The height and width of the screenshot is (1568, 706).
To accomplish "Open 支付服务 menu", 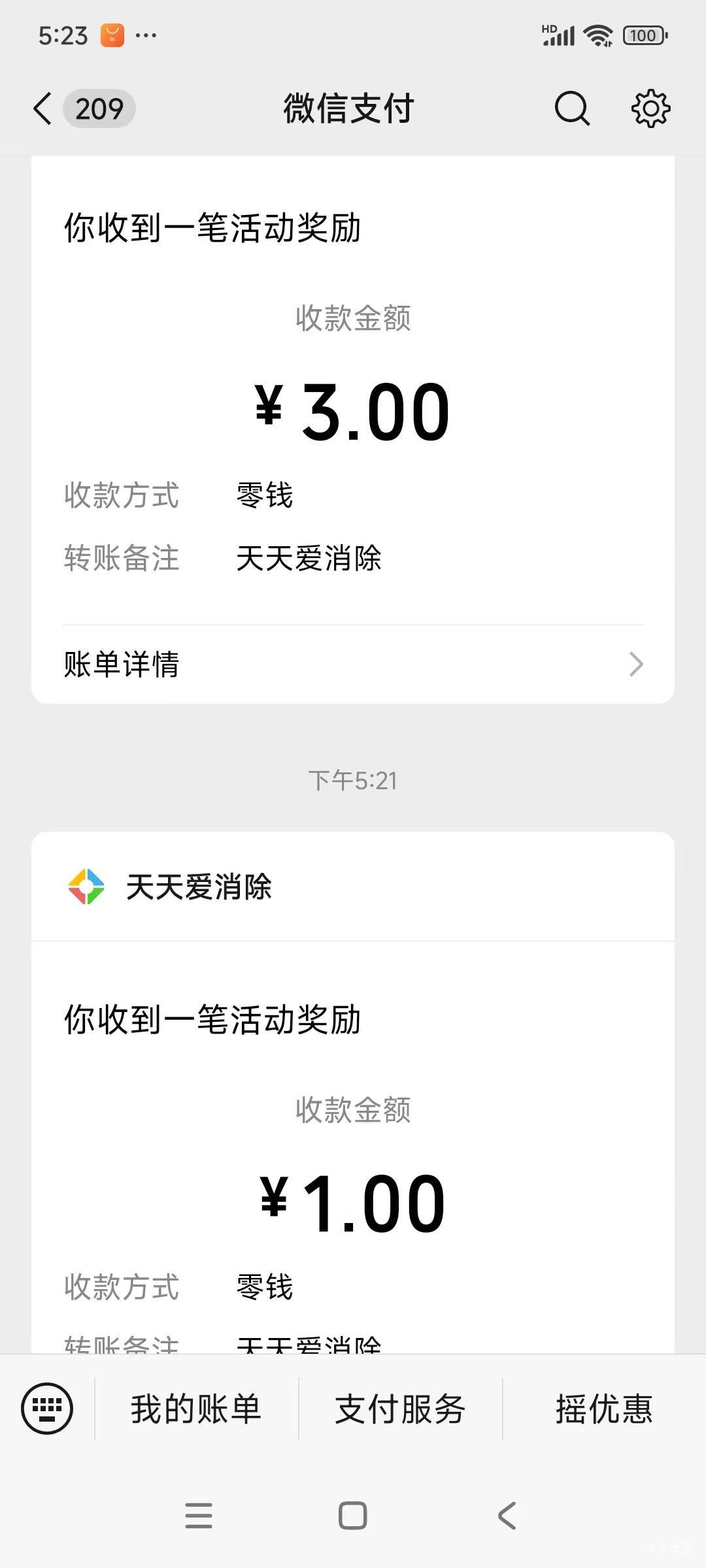I will (400, 1409).
